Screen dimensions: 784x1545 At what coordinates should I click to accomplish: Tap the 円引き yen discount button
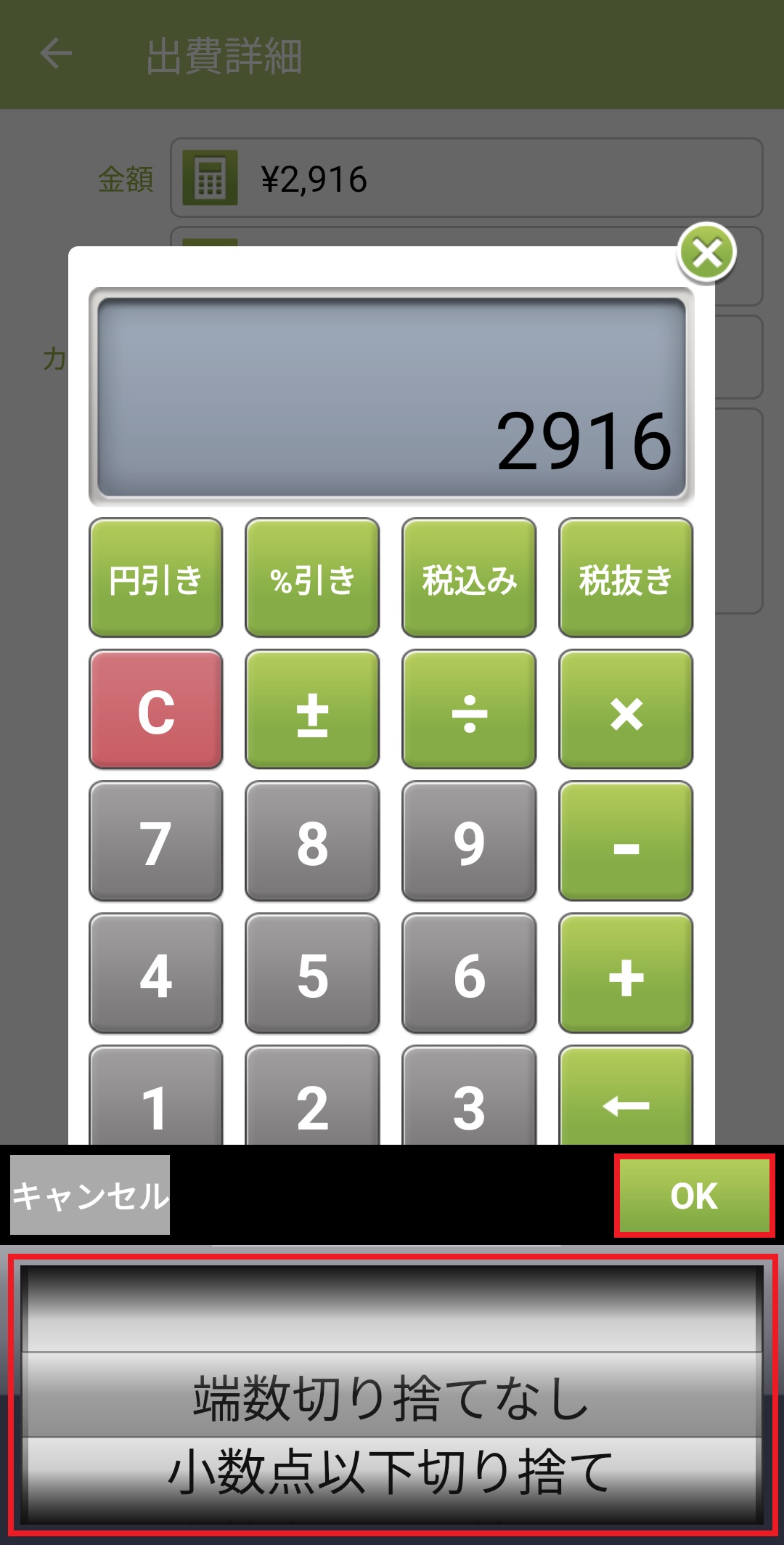point(155,578)
